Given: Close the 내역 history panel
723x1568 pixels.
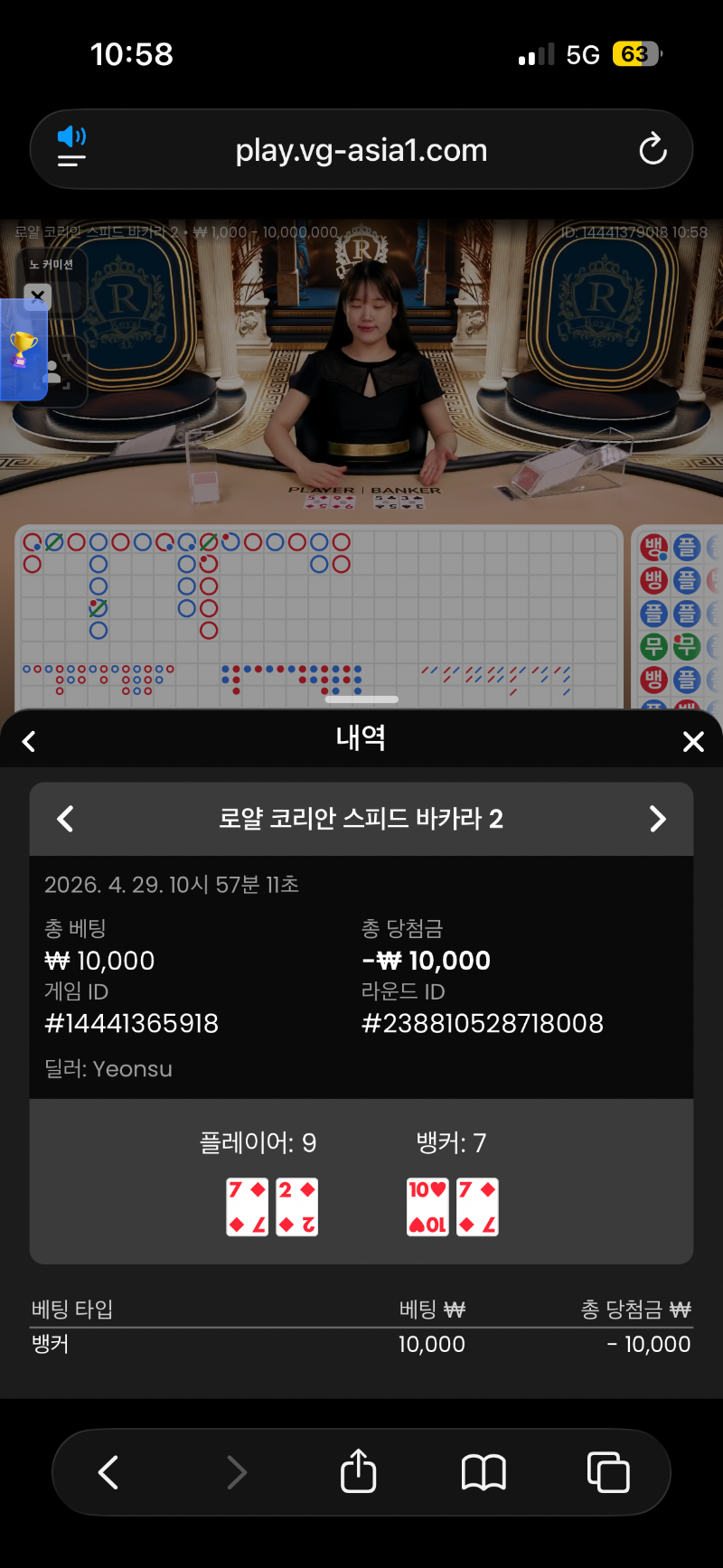Looking at the screenshot, I should (x=693, y=742).
